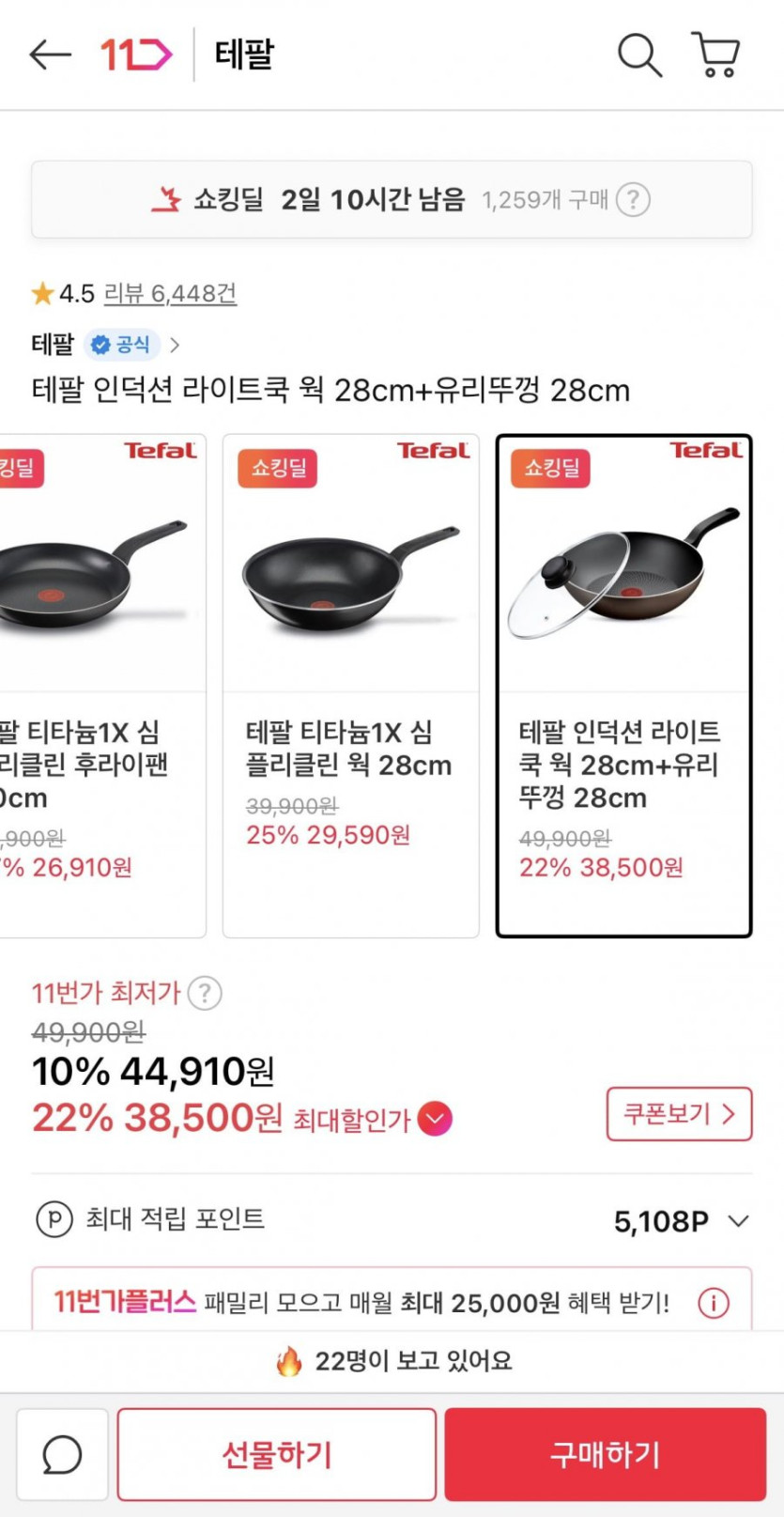Viewport: 784px width, 1517px height.
Task: Tap the 쿠폰보기 button
Action: point(679,1114)
